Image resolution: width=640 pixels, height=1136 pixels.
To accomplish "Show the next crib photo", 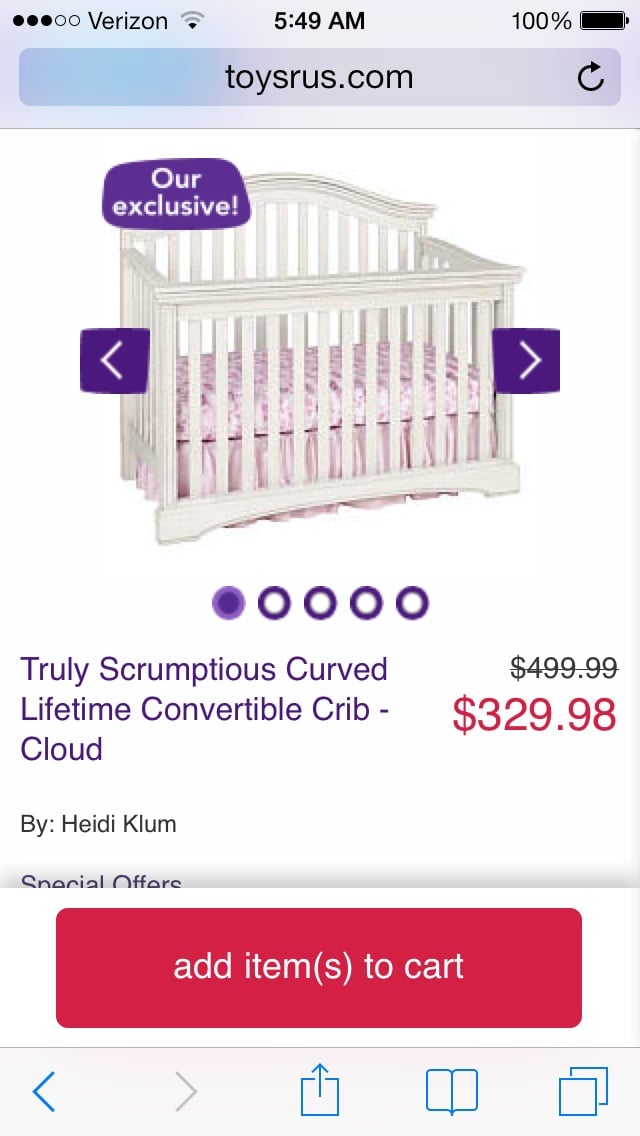I will (x=526, y=360).
